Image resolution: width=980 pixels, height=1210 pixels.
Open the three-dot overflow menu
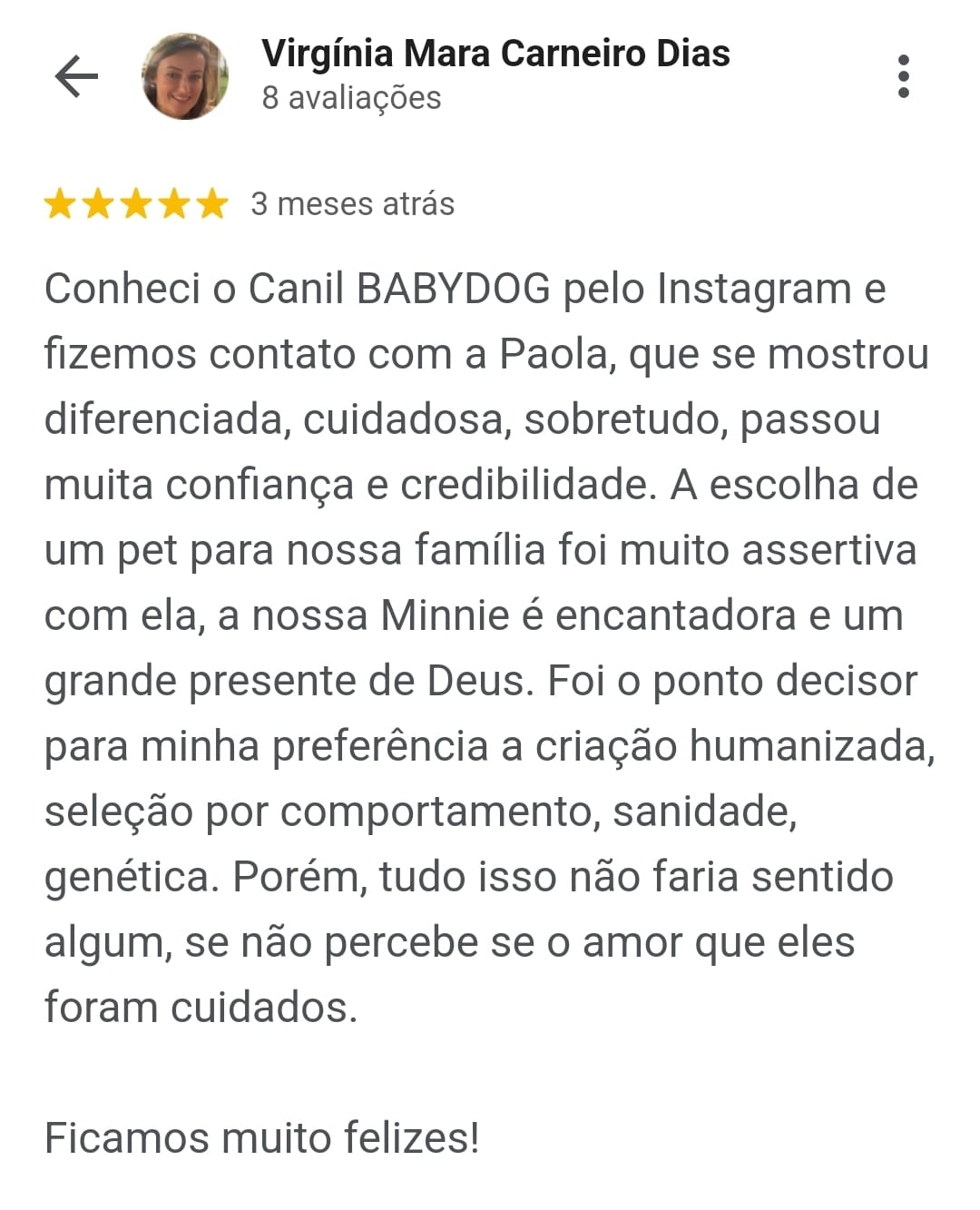[x=902, y=76]
